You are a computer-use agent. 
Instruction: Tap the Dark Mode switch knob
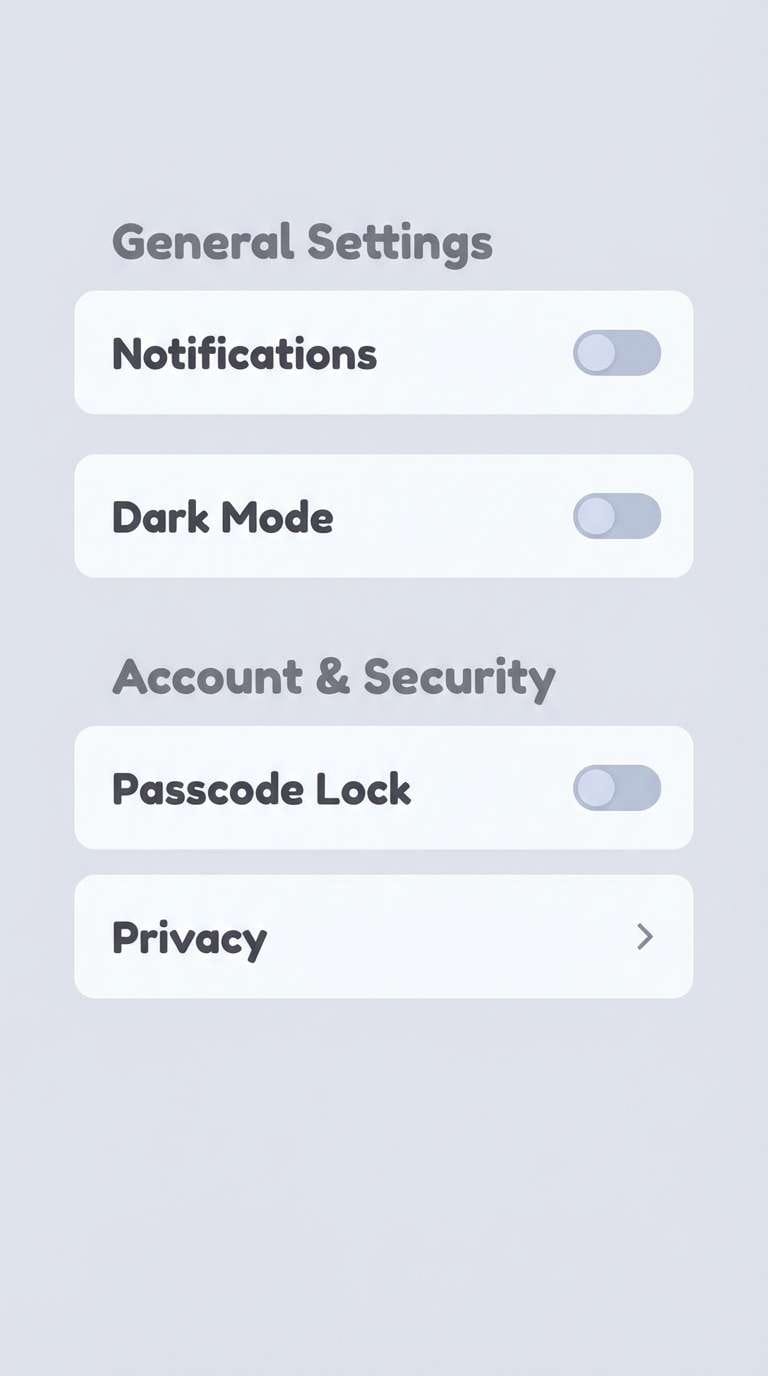(597, 516)
